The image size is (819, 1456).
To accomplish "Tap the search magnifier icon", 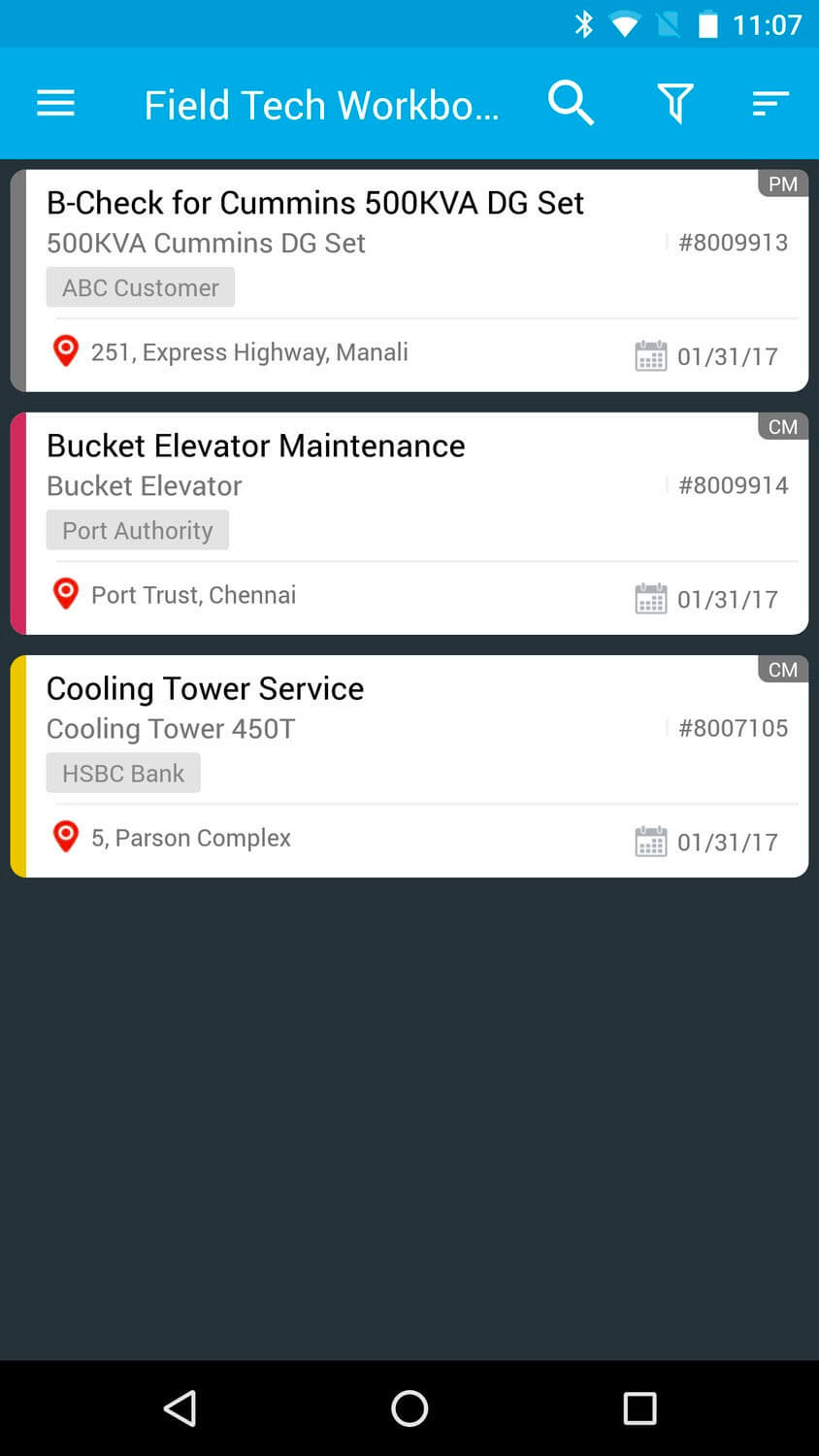I will (571, 103).
